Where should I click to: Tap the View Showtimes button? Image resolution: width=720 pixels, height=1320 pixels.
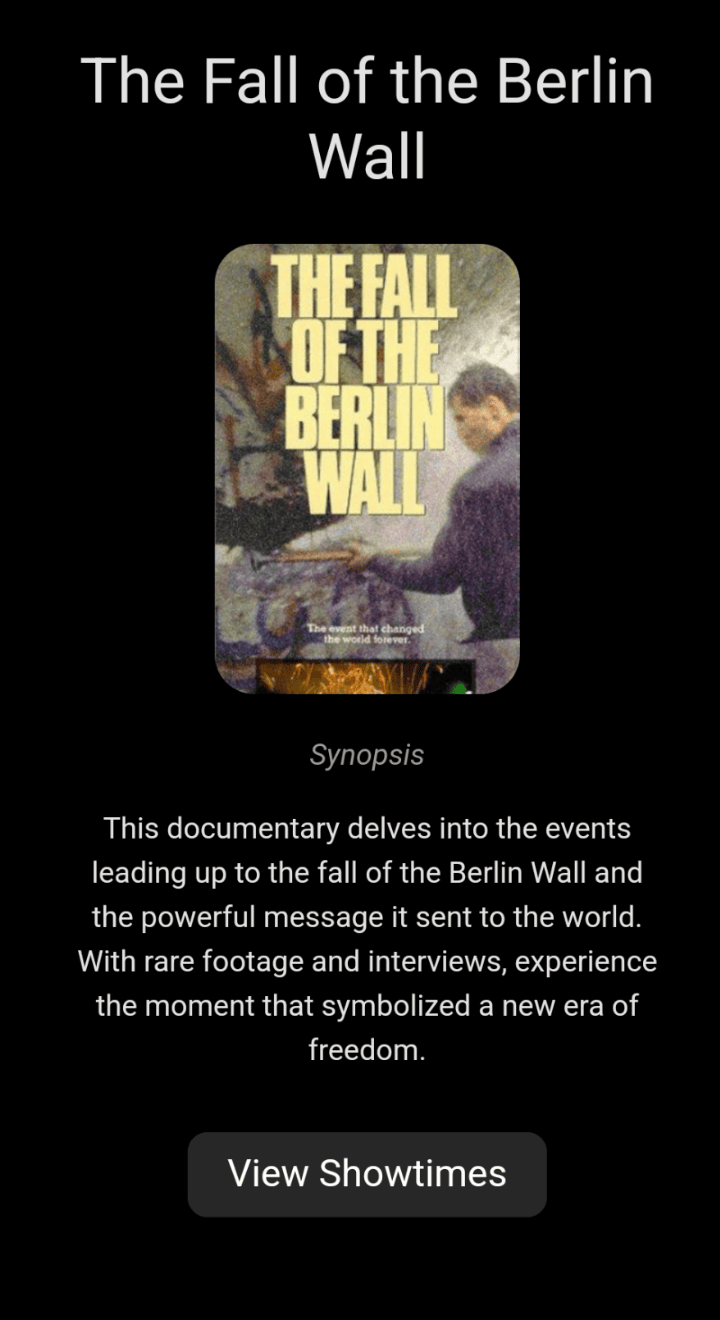click(x=367, y=1174)
